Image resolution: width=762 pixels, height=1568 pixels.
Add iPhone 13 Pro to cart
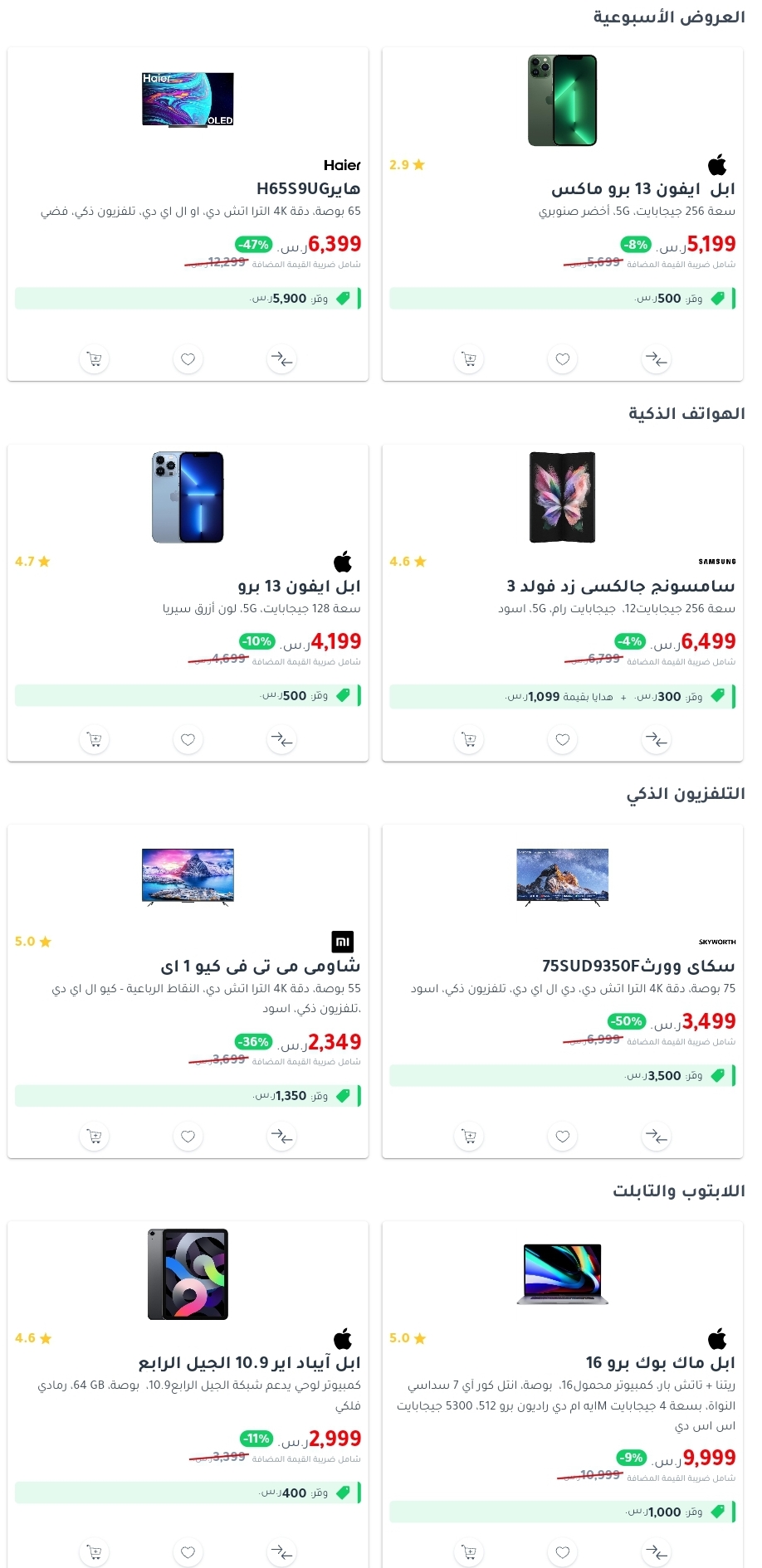coord(95,739)
